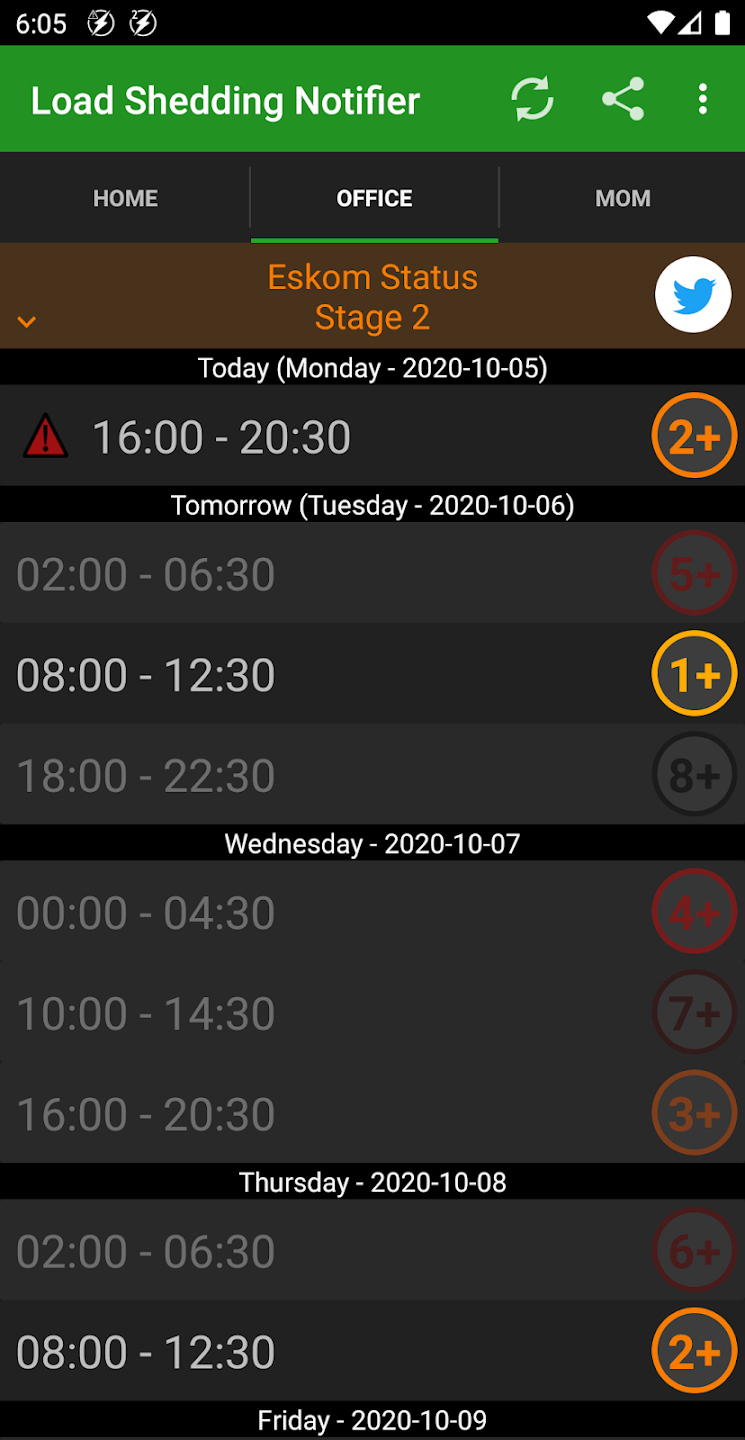Open the overflow menu
The image size is (745, 1440).
coord(703,100)
